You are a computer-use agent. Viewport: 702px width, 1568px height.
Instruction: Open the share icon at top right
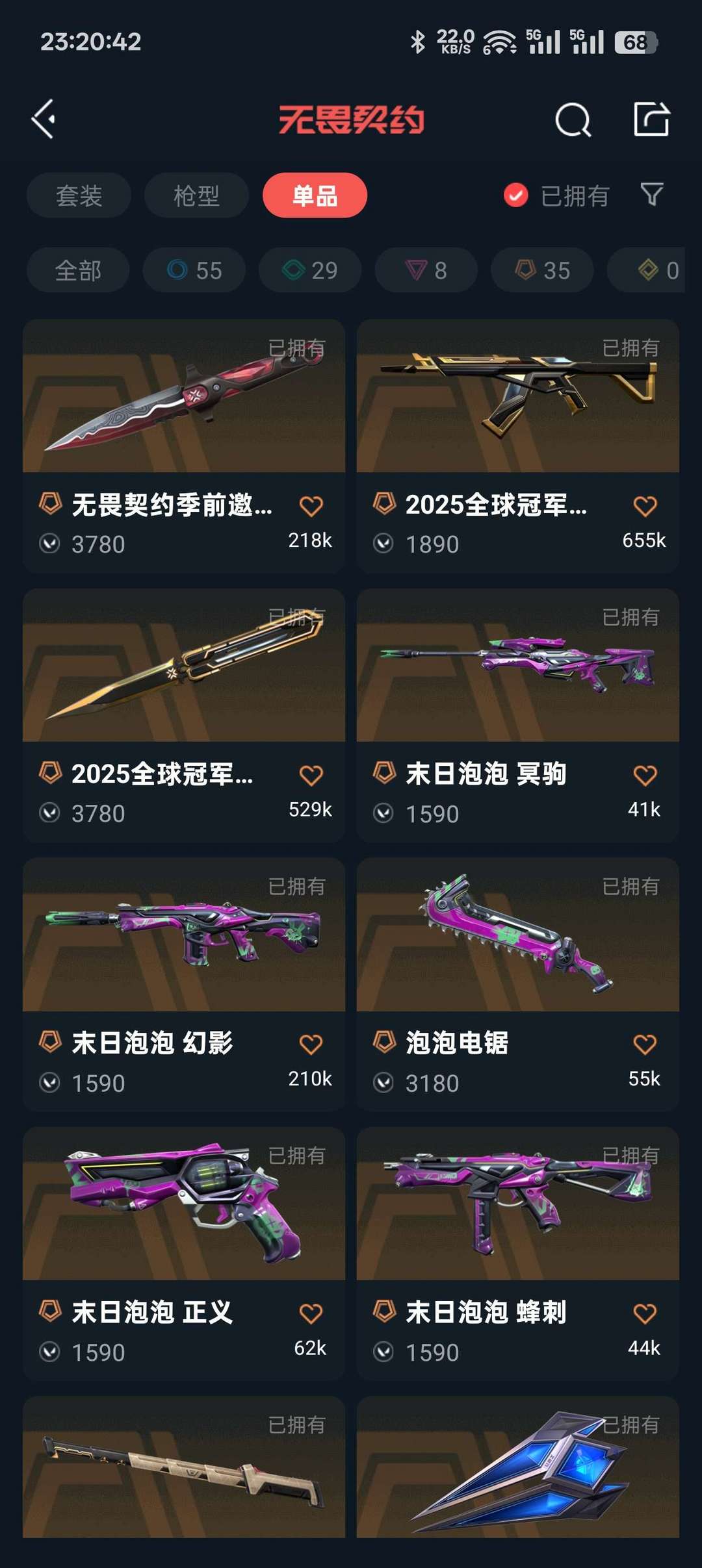653,120
